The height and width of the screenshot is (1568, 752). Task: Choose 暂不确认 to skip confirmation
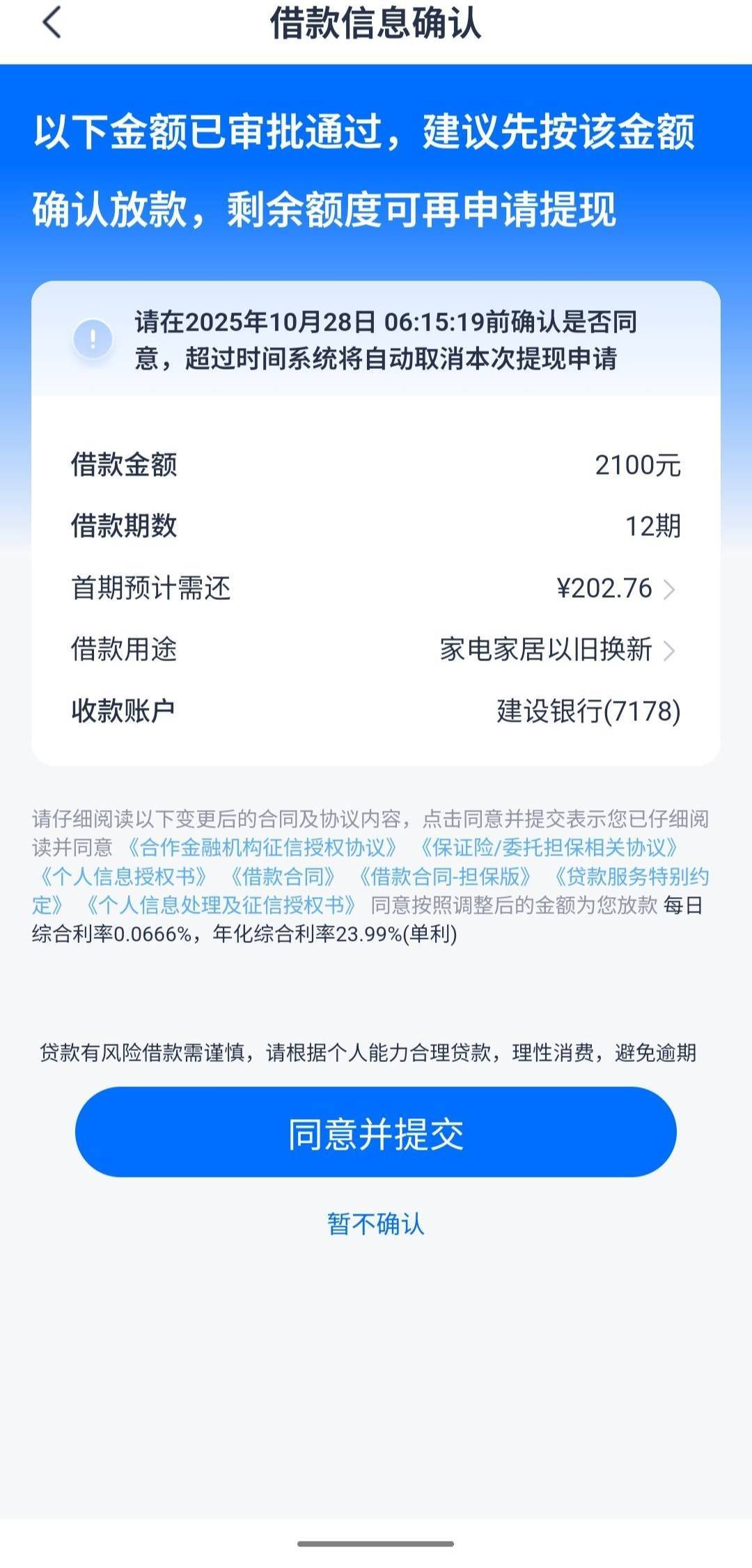(x=375, y=1223)
